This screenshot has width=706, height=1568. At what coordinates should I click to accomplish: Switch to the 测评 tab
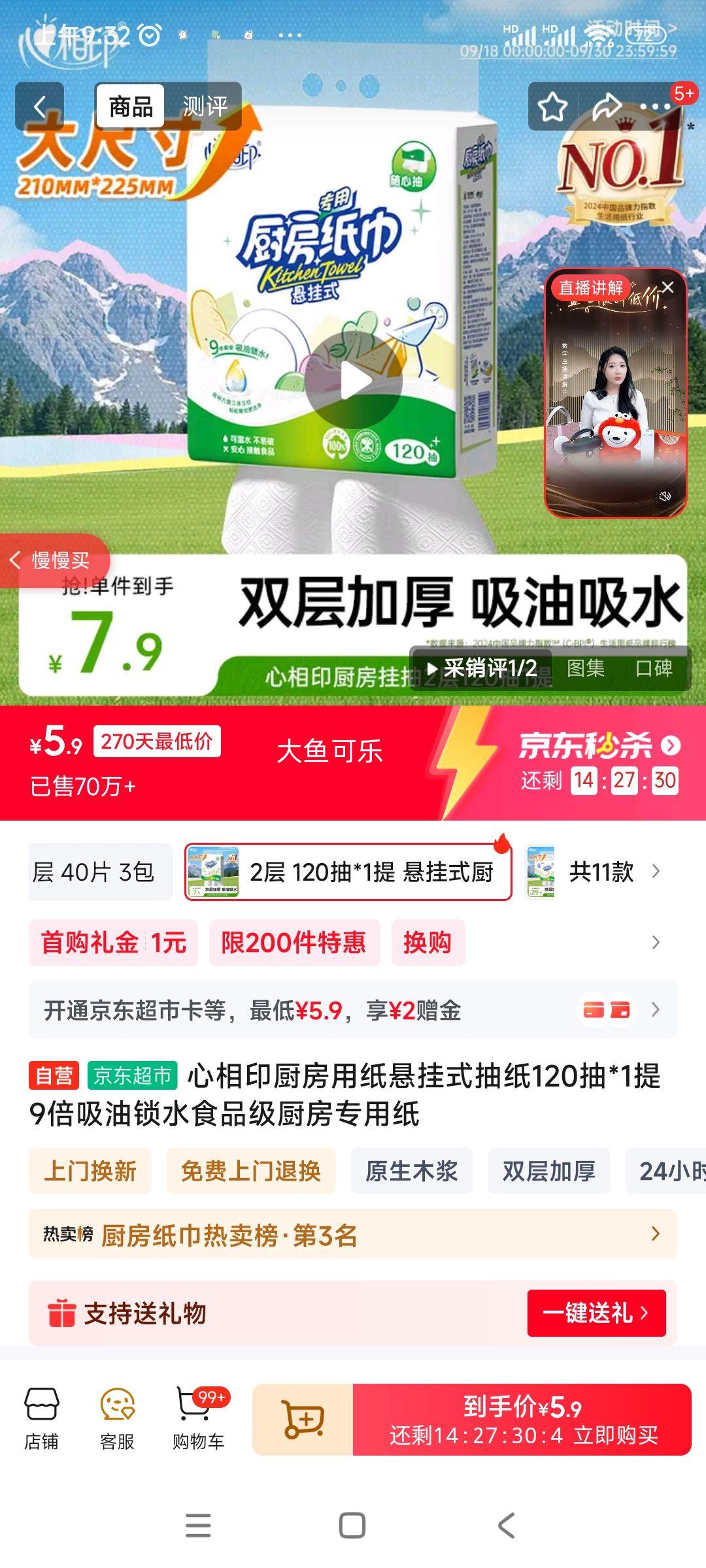tap(205, 106)
